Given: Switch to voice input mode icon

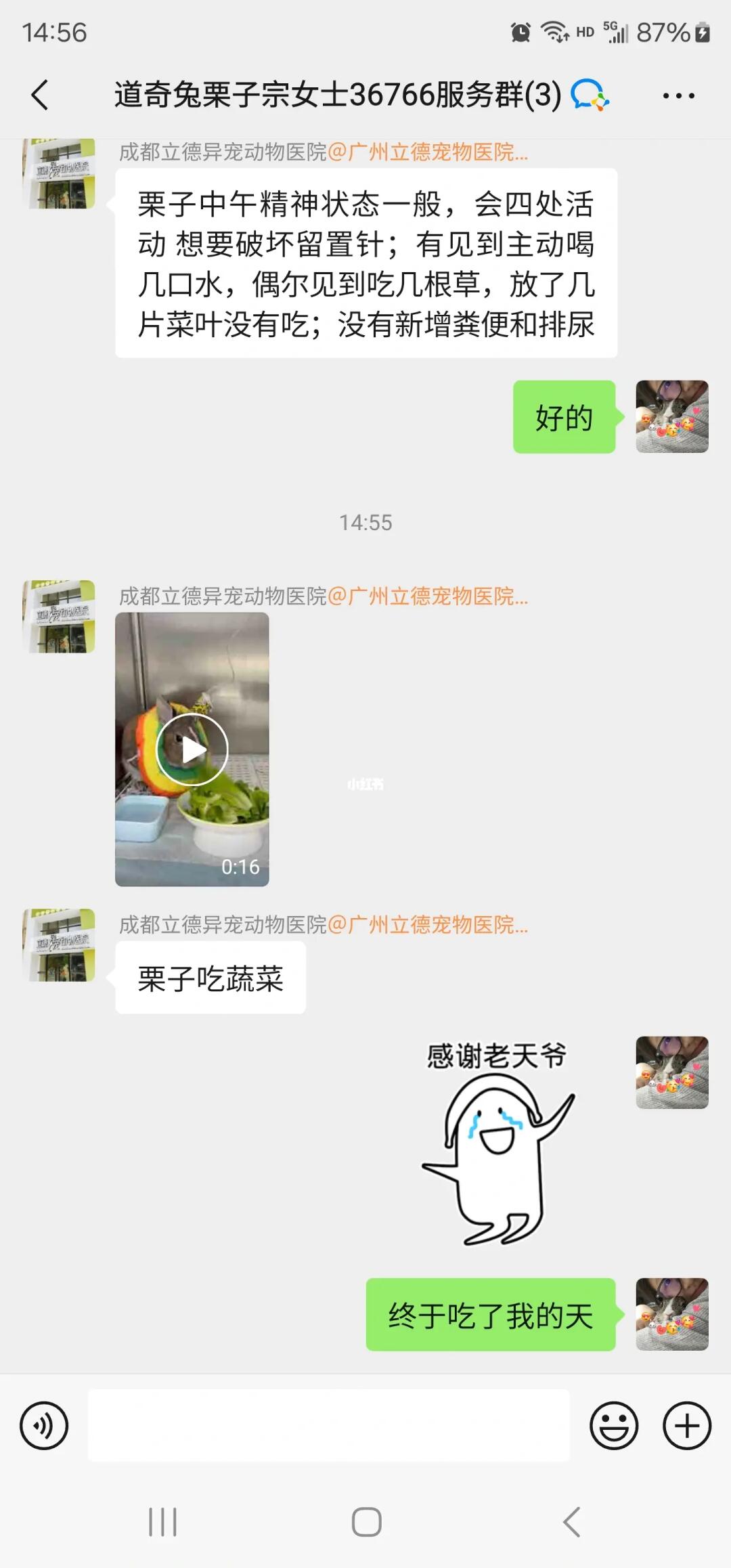Looking at the screenshot, I should tap(43, 1424).
